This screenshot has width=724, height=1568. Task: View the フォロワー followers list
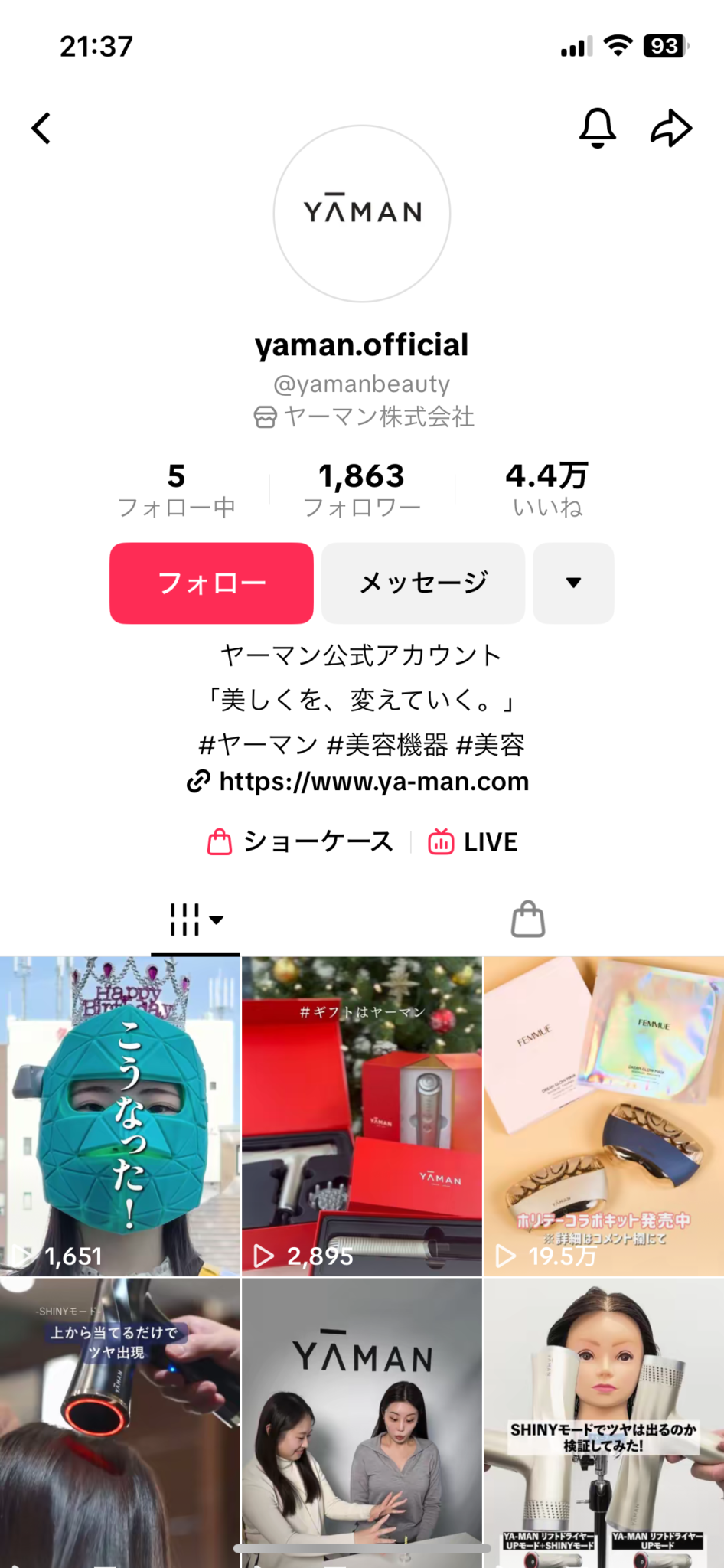(361, 490)
